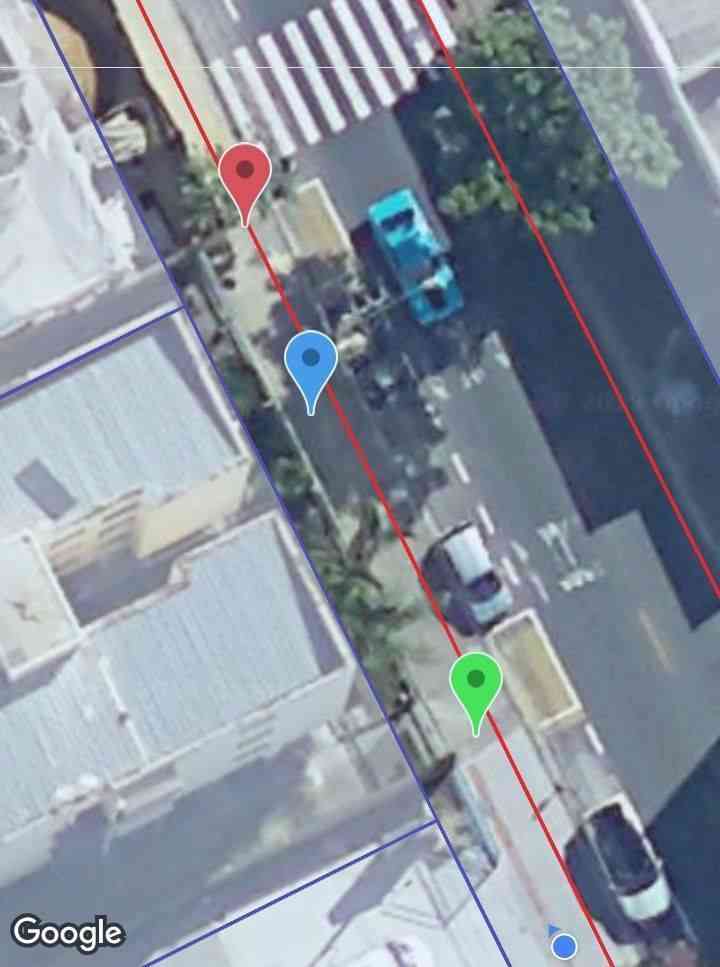Select the blue map marker

tap(310, 362)
